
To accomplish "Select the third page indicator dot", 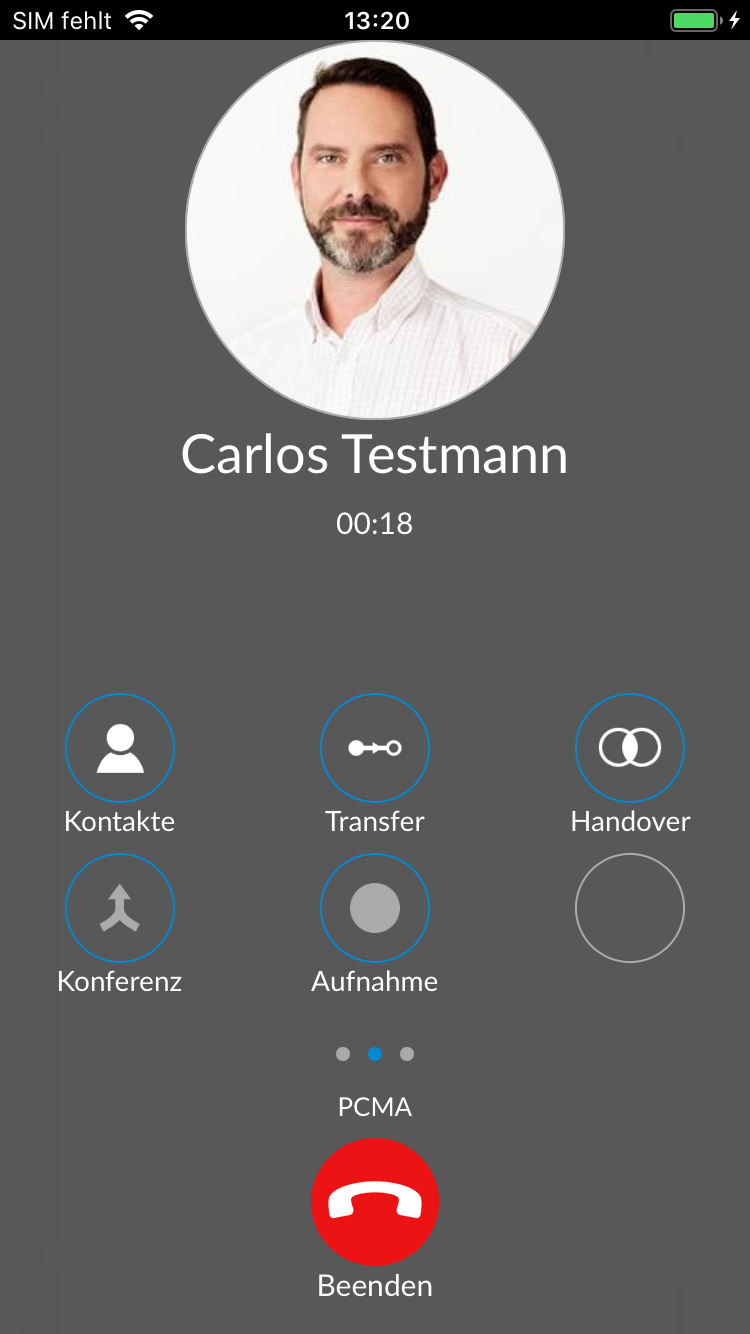I will click(x=407, y=1053).
